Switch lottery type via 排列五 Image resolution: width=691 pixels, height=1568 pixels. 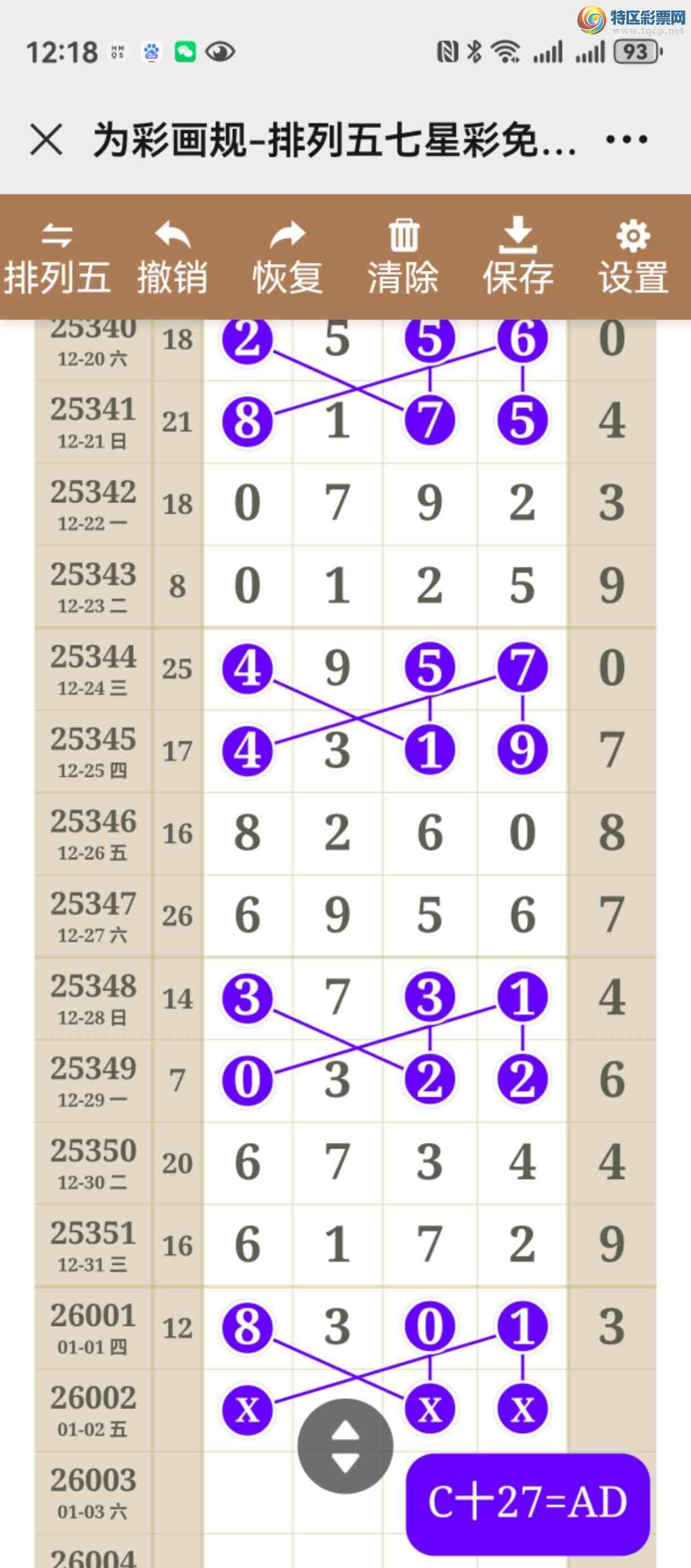pos(57,258)
